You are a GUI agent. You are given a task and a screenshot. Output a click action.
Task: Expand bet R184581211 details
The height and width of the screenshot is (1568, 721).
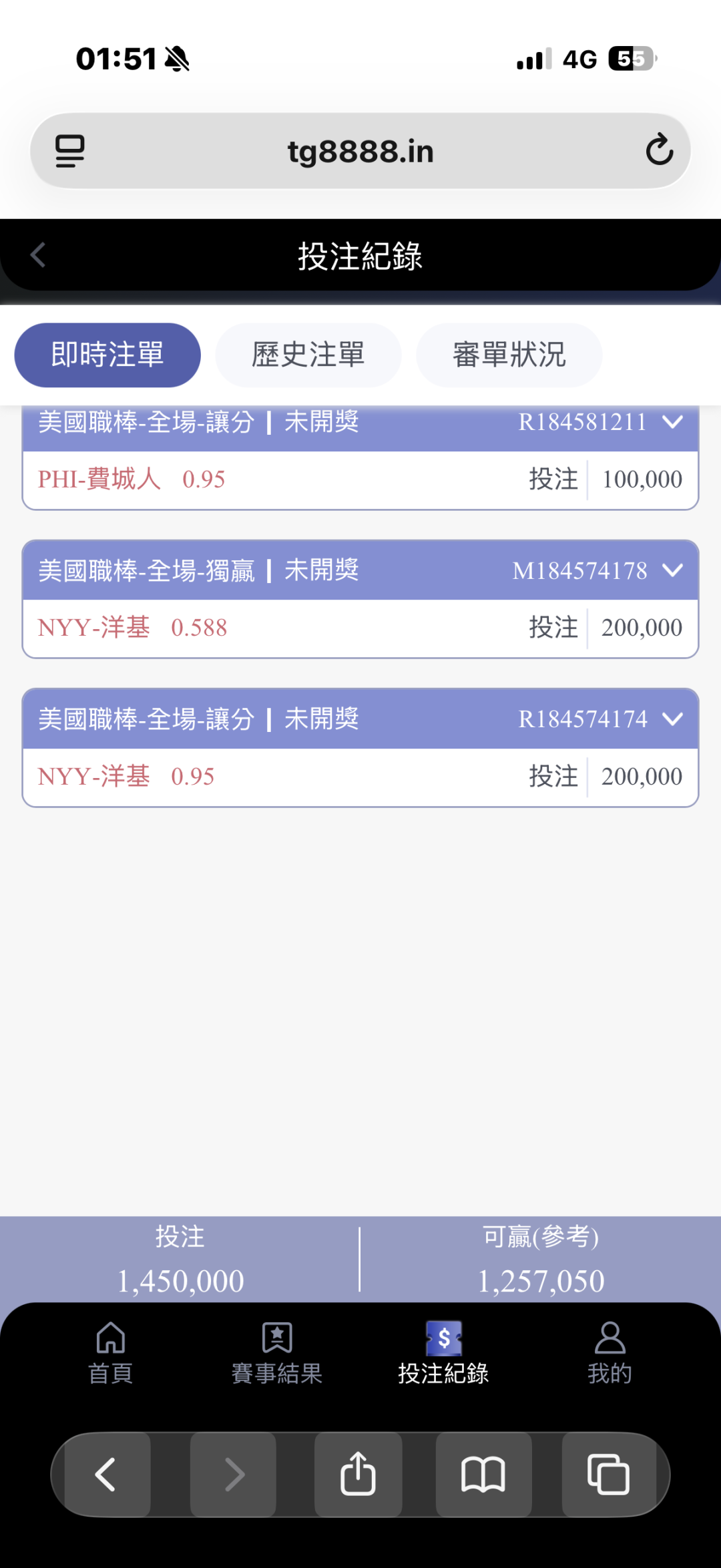[672, 422]
